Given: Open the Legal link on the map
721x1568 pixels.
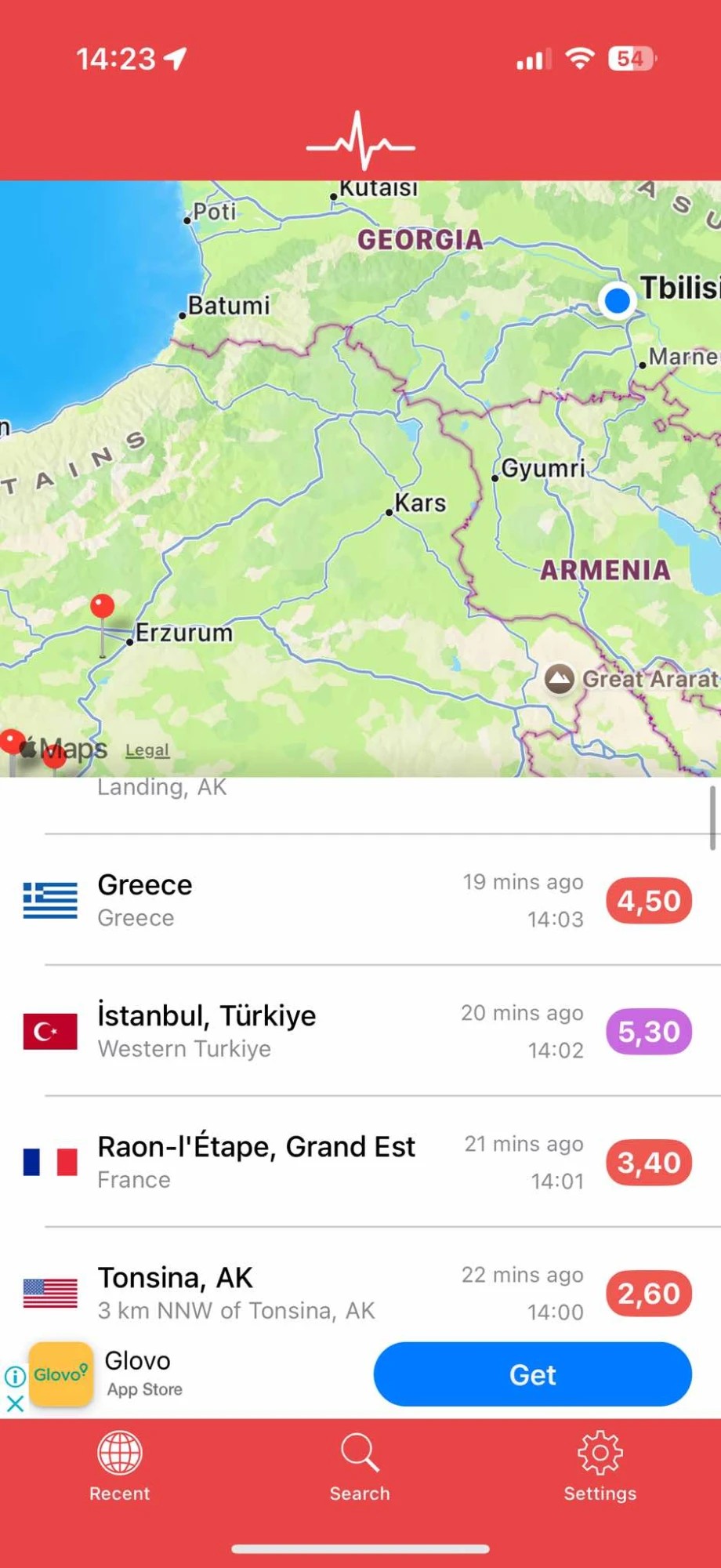Looking at the screenshot, I should pos(147,750).
